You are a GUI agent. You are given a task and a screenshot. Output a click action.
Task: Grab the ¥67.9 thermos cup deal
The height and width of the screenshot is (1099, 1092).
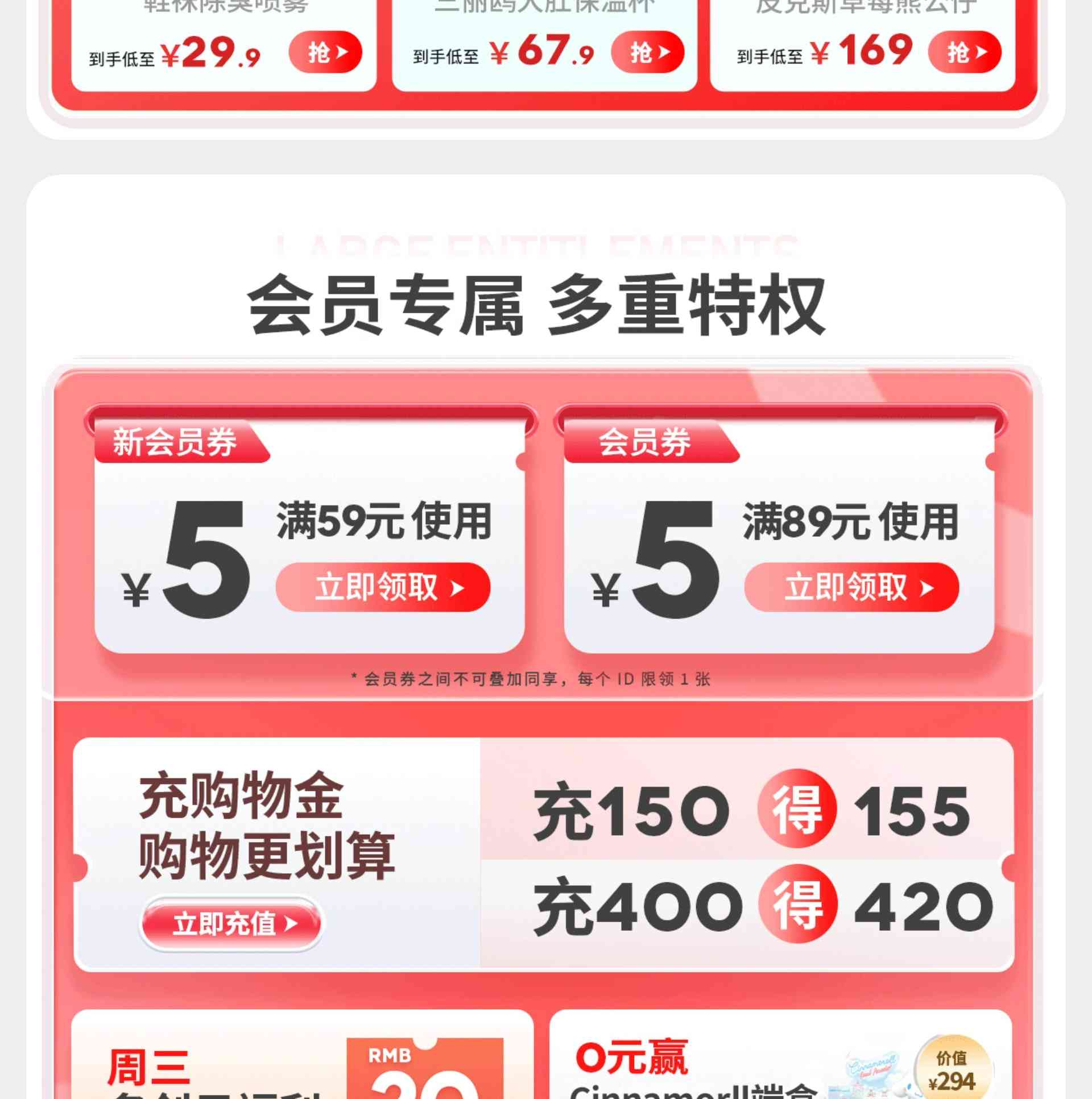tap(647, 52)
